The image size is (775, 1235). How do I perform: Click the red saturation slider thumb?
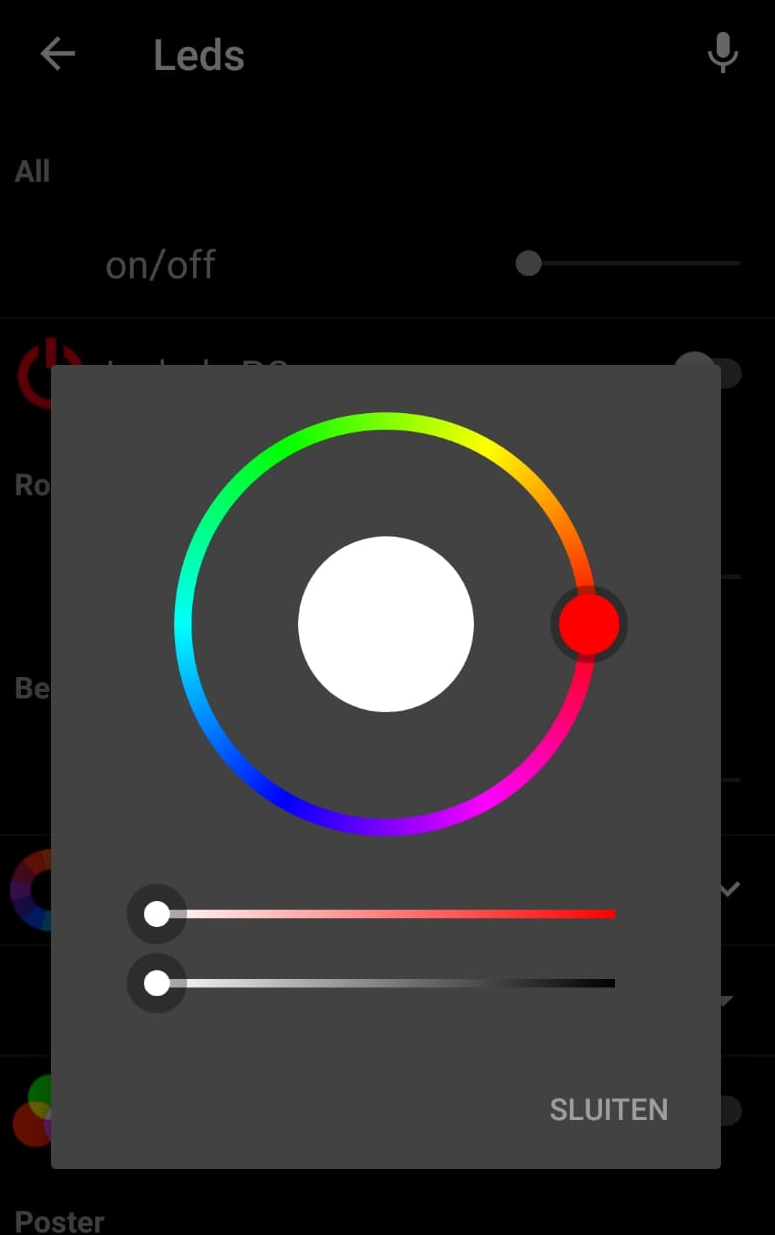(x=156, y=912)
